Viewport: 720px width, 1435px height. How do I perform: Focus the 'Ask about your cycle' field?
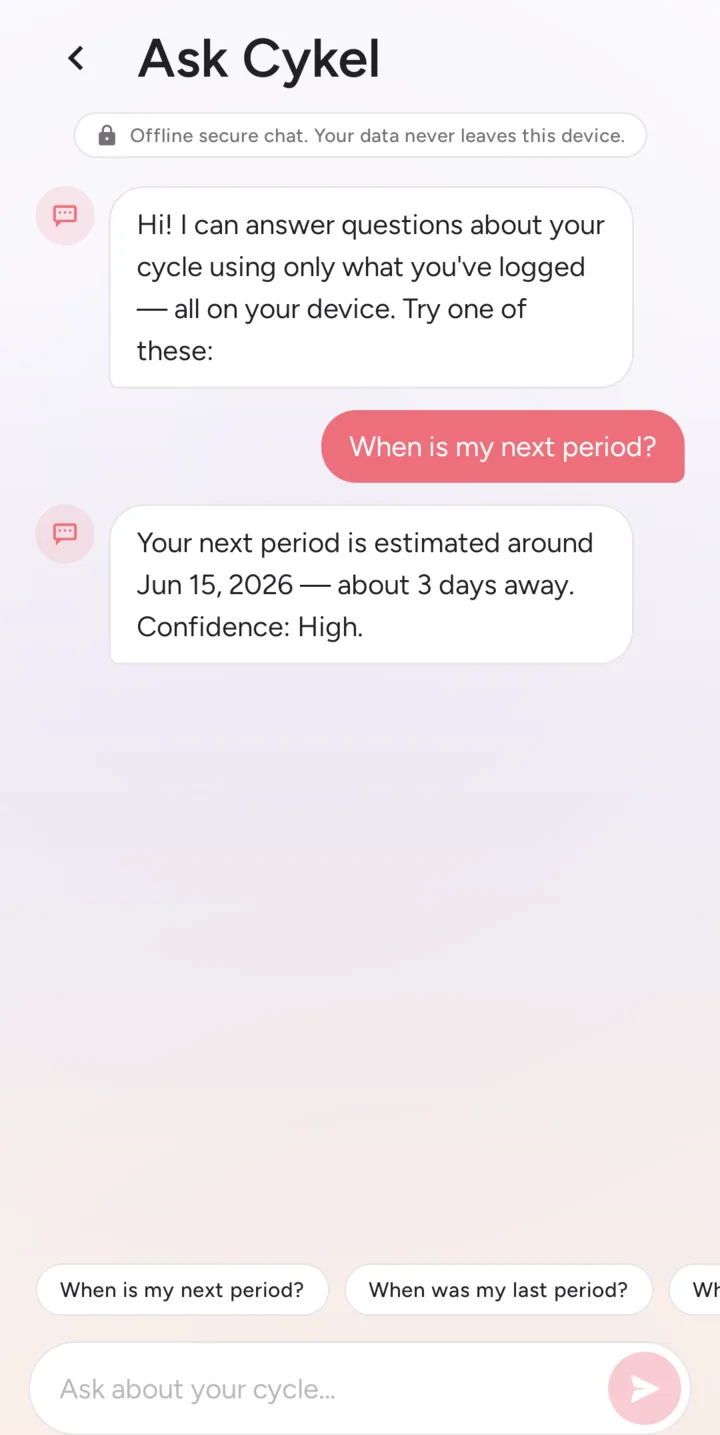point(320,1389)
